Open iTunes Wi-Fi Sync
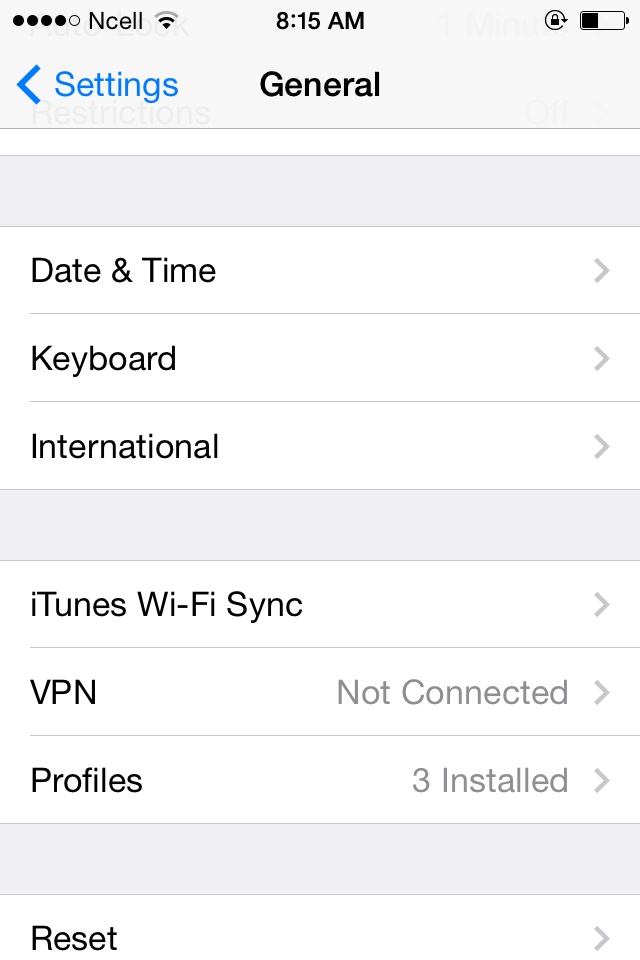The height and width of the screenshot is (960, 640). pos(320,605)
